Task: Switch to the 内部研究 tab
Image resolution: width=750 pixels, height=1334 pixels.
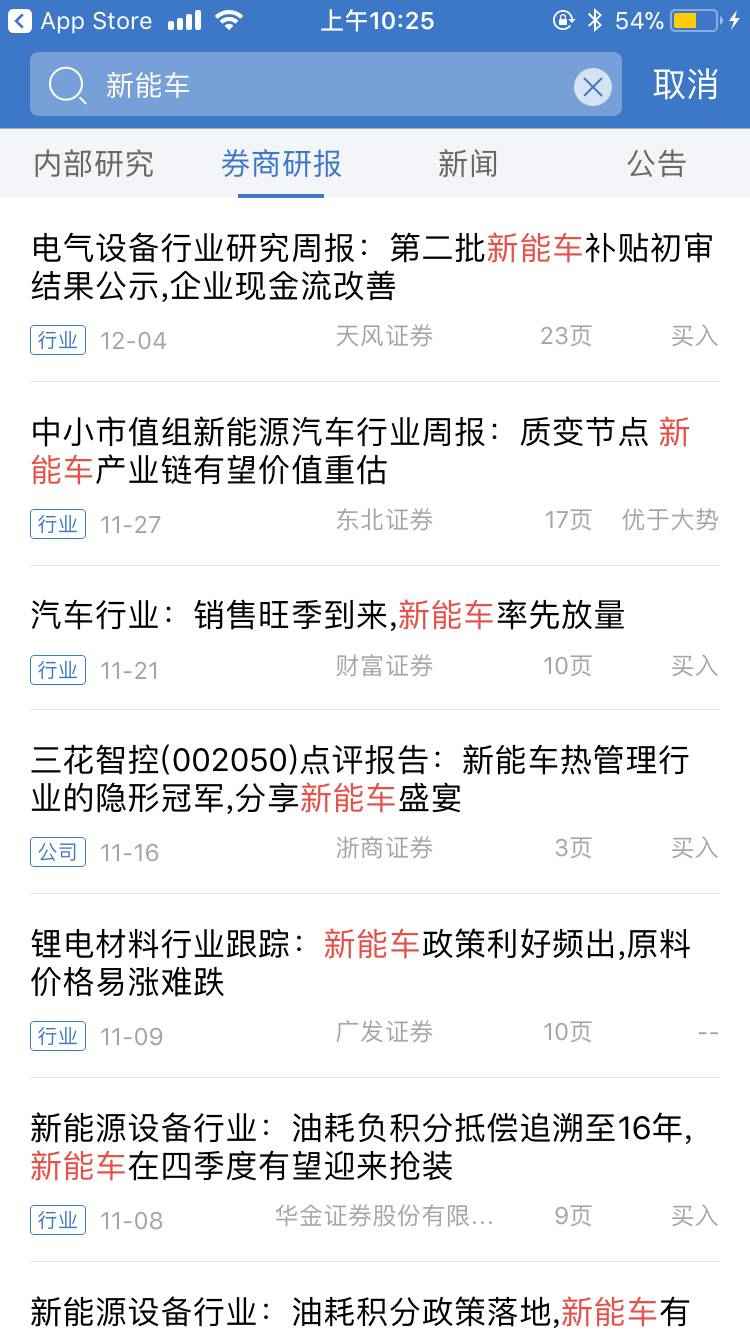Action: point(94,164)
